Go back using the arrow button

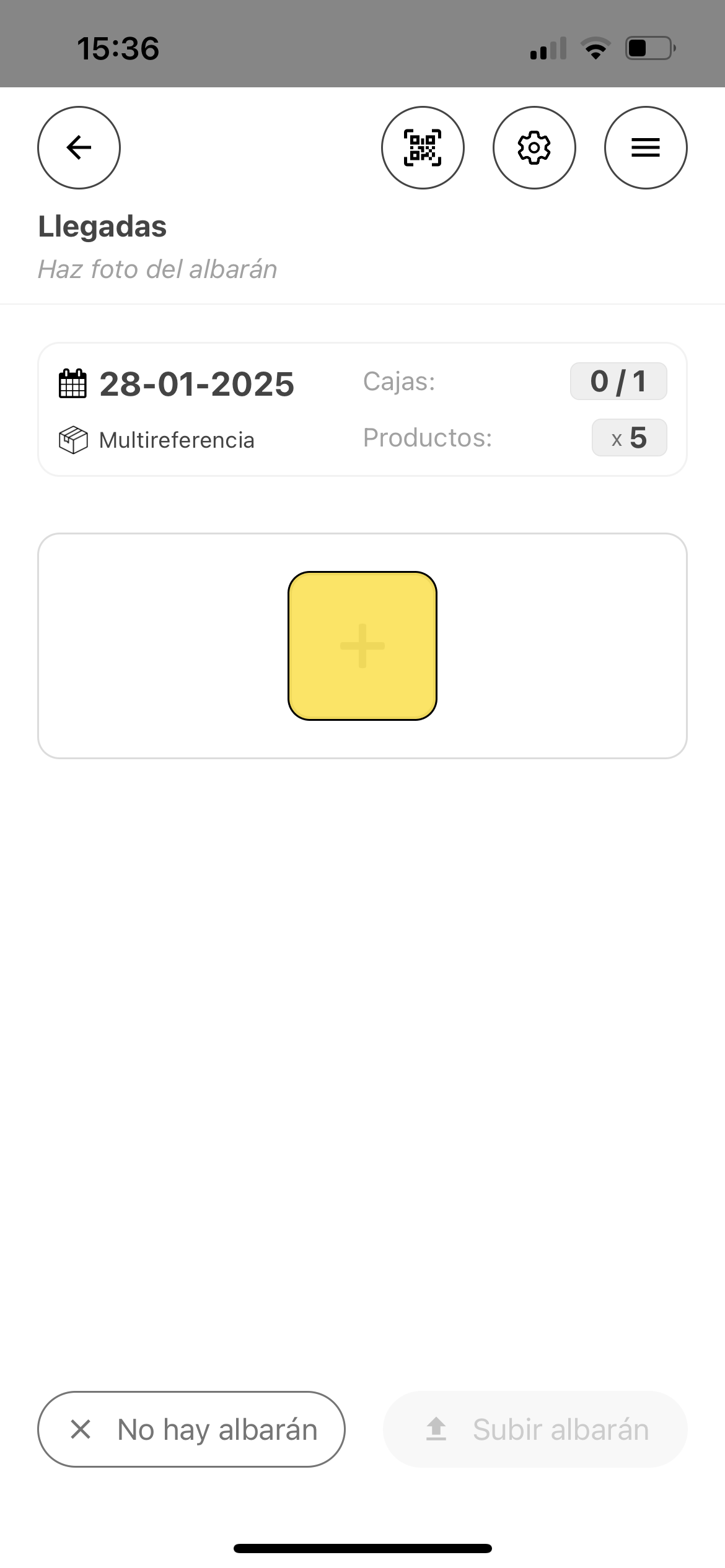79,148
